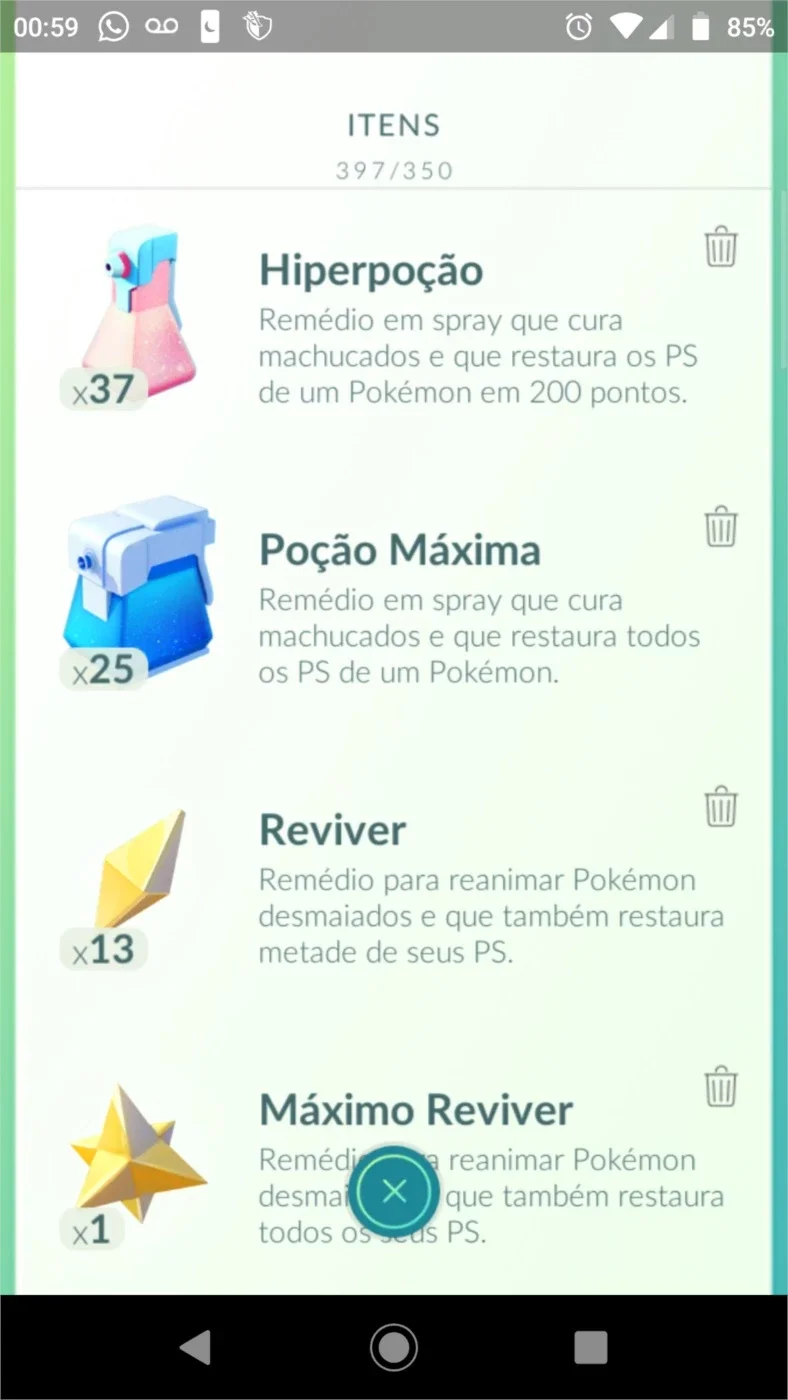Go back with the system back button
This screenshot has height=1400, width=788.
[x=196, y=1348]
